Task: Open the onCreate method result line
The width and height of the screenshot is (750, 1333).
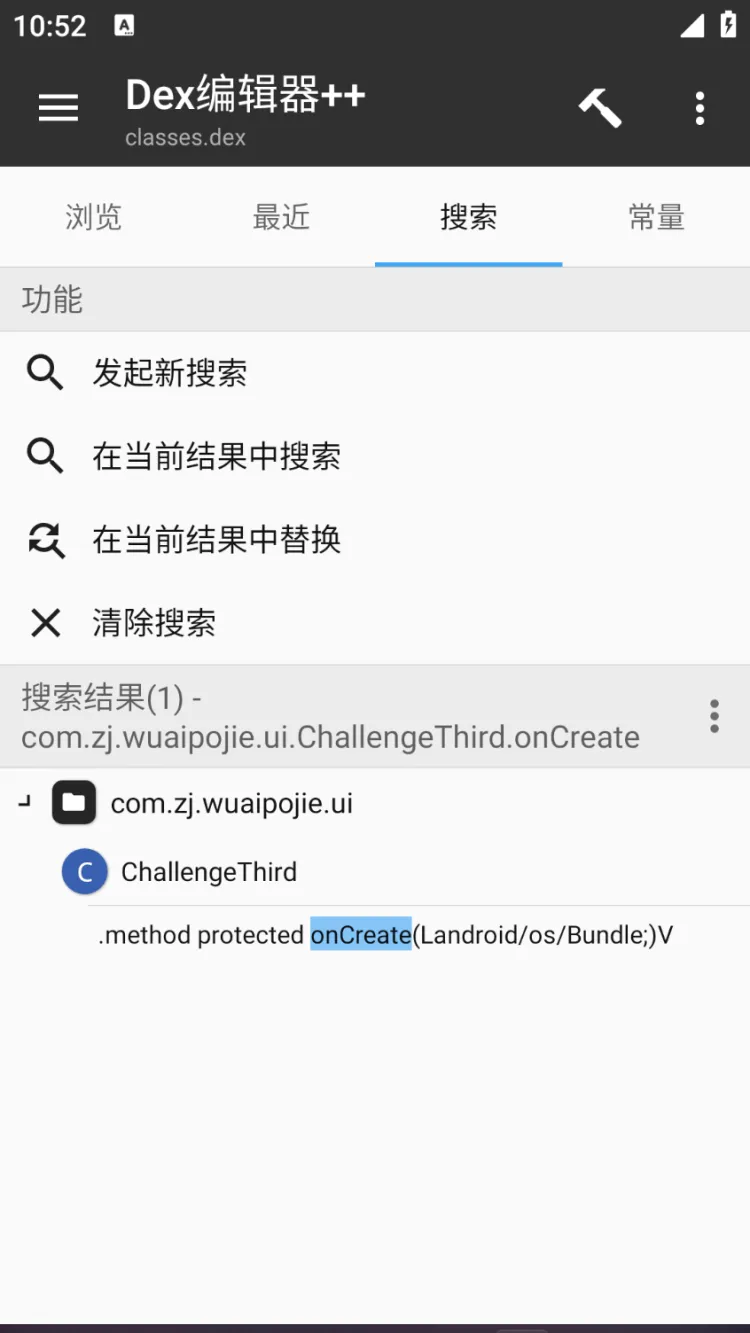Action: [385, 935]
